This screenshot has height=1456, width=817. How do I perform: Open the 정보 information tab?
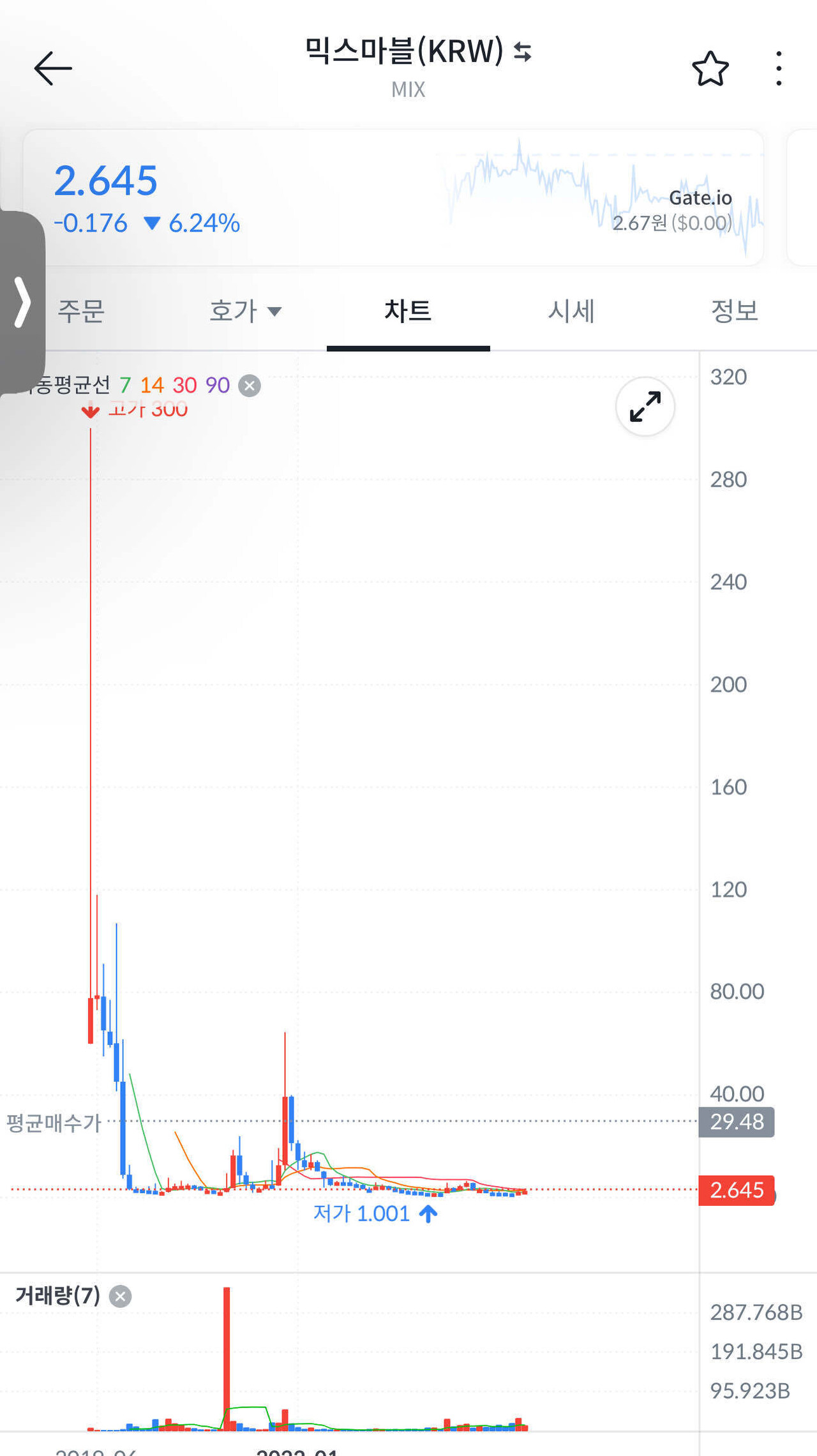point(735,311)
